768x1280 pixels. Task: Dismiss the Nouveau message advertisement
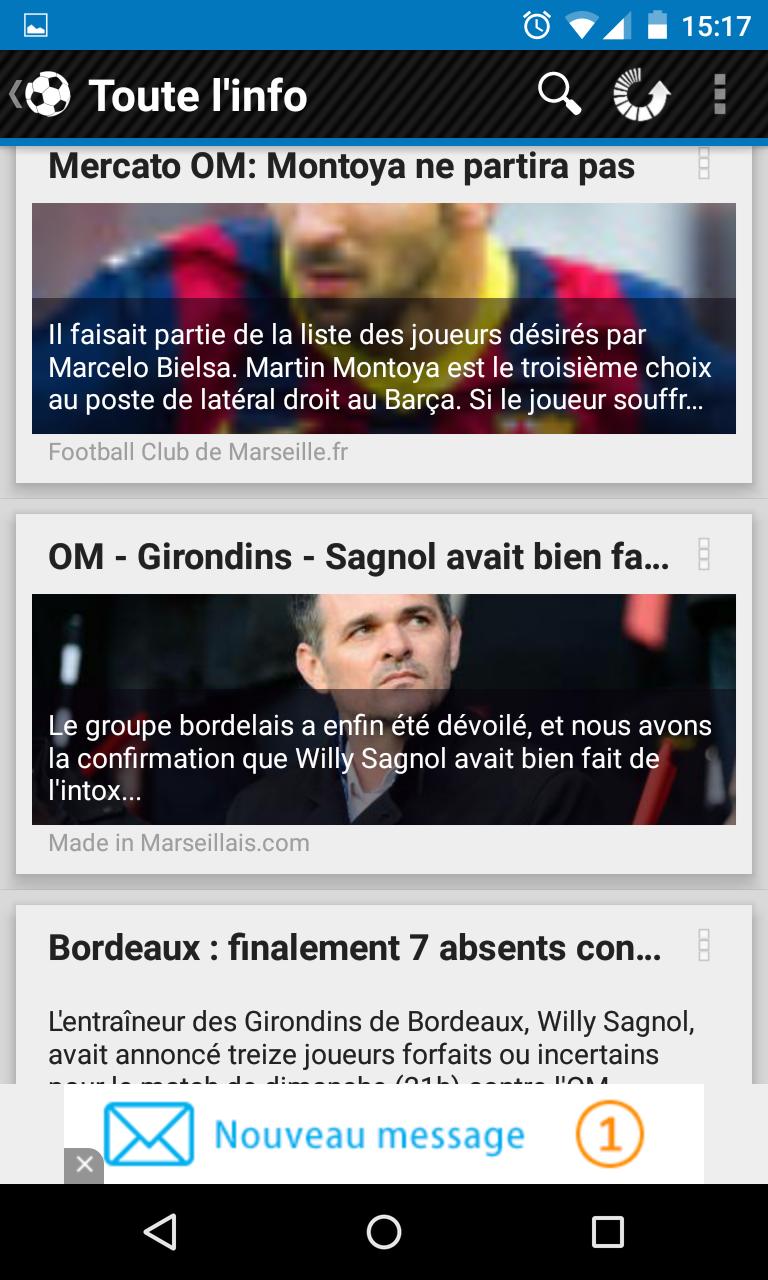coord(84,1164)
